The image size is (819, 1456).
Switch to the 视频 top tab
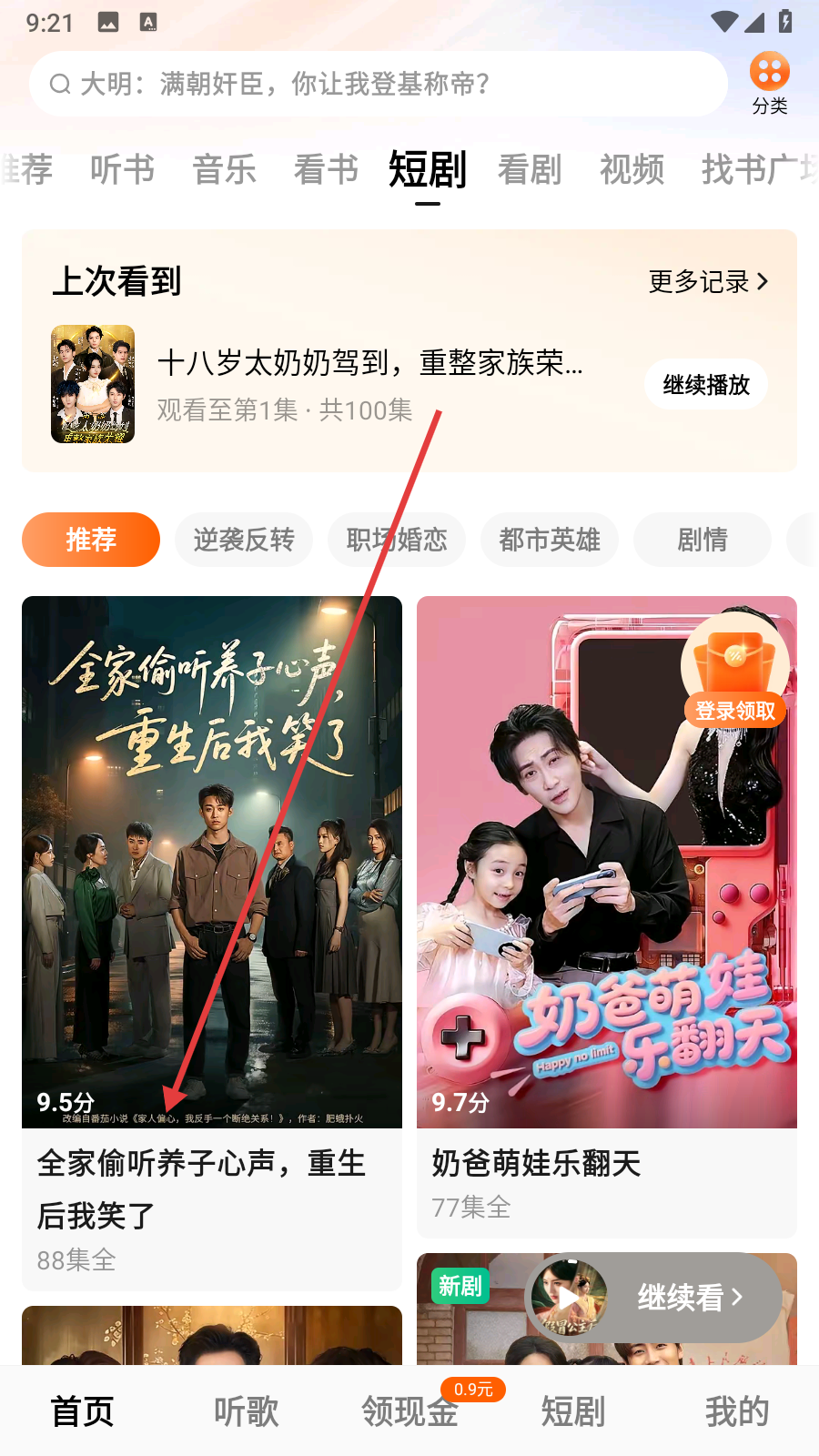[632, 170]
